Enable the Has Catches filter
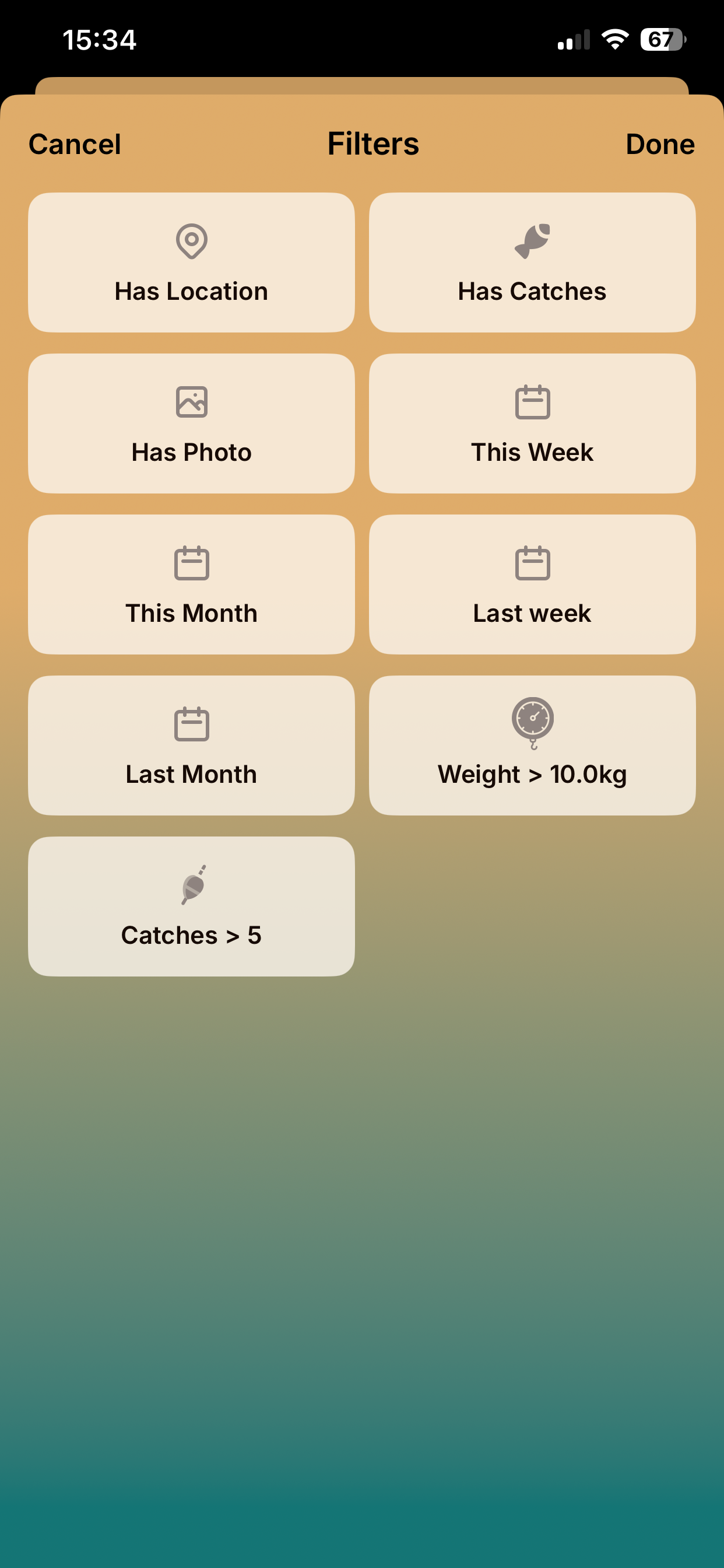This screenshot has width=724, height=1568. click(532, 262)
